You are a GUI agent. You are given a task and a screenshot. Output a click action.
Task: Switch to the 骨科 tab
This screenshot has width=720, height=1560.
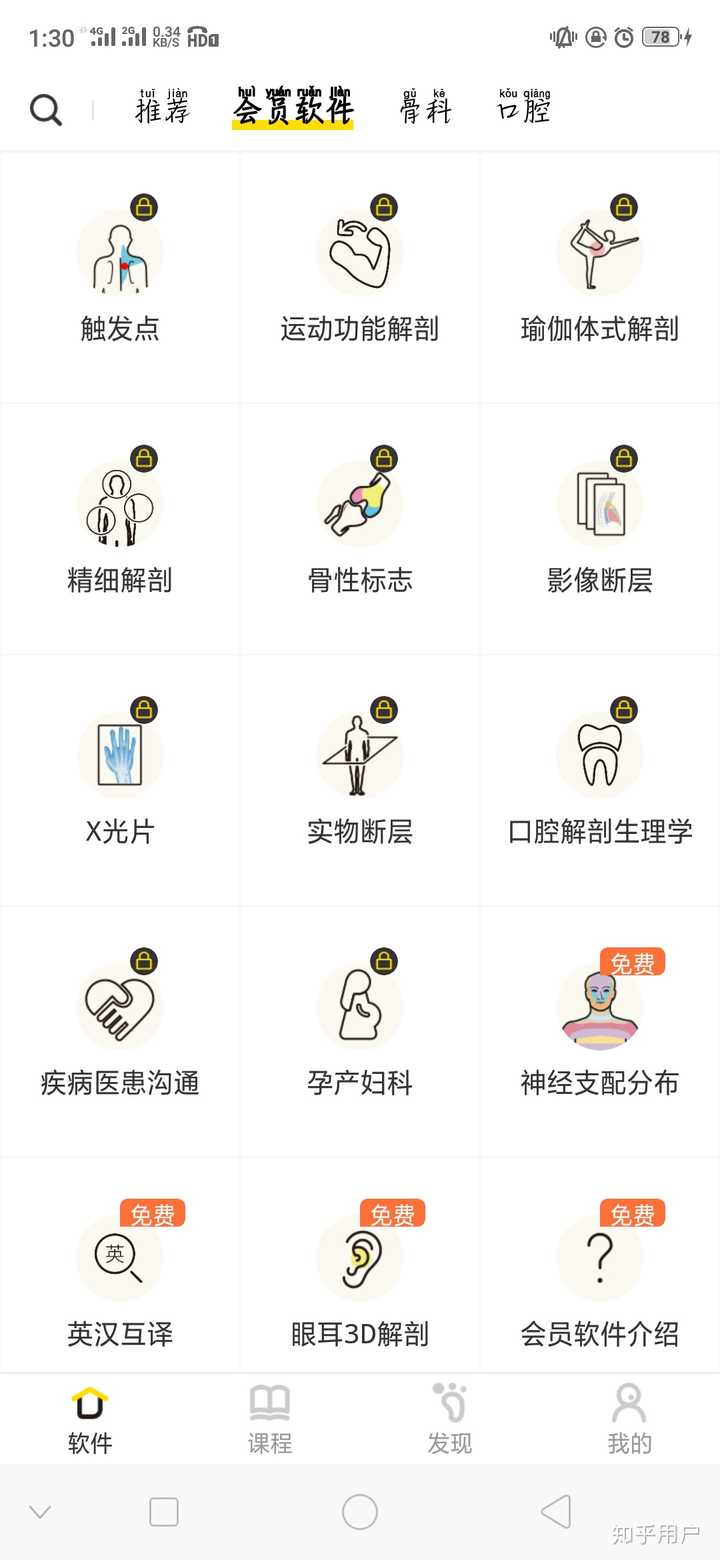point(426,106)
